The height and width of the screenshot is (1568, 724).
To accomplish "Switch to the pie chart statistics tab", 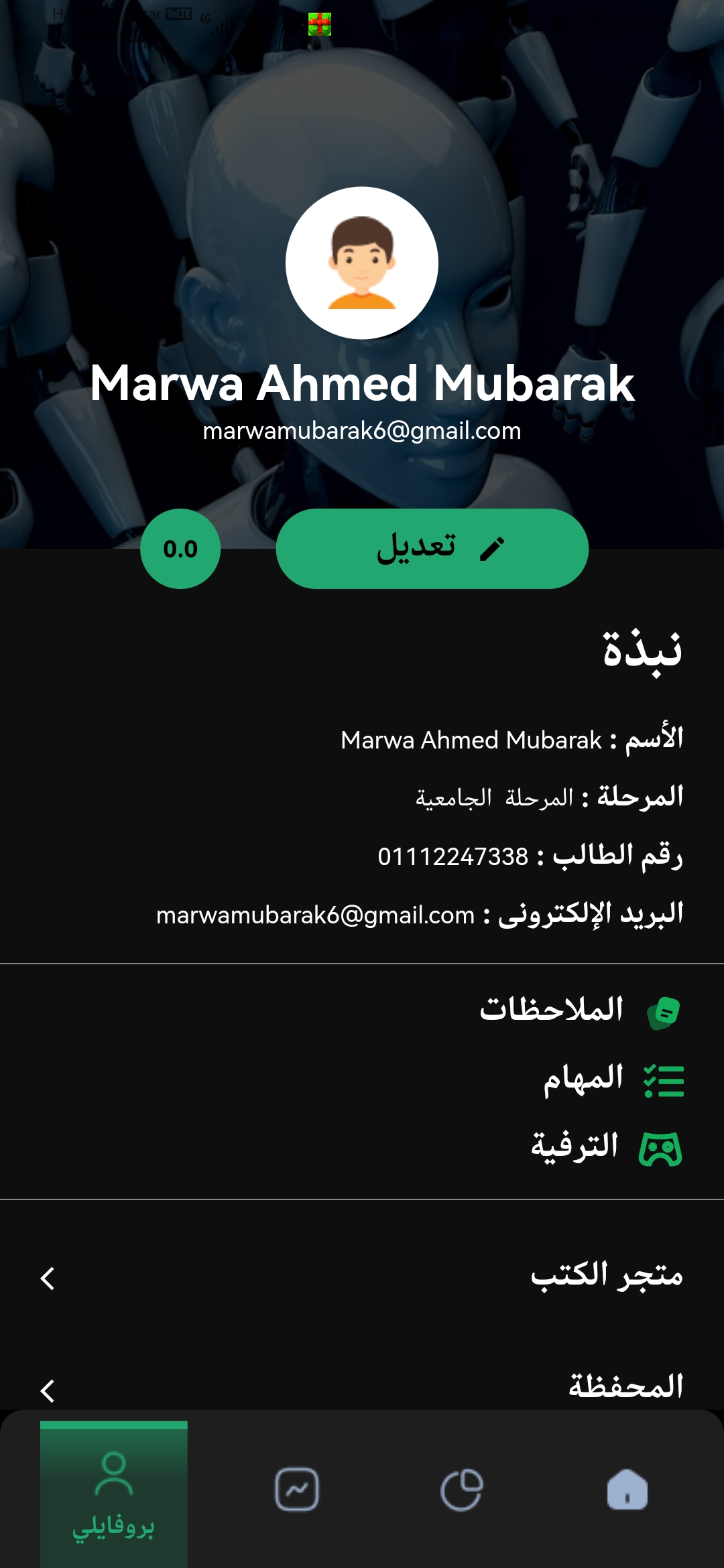I will pyautogui.click(x=462, y=1490).
